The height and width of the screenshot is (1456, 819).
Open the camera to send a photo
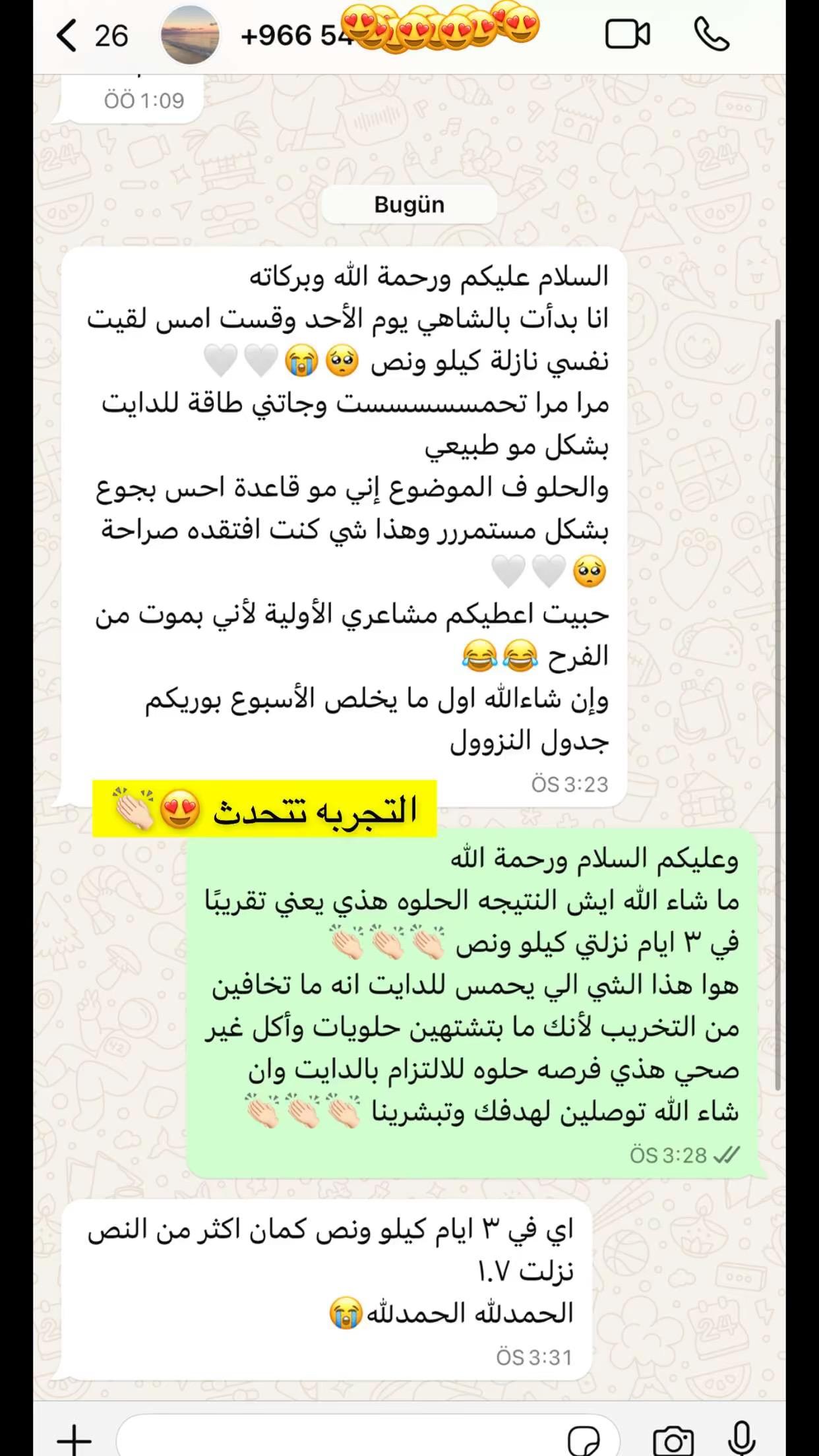673,1439
